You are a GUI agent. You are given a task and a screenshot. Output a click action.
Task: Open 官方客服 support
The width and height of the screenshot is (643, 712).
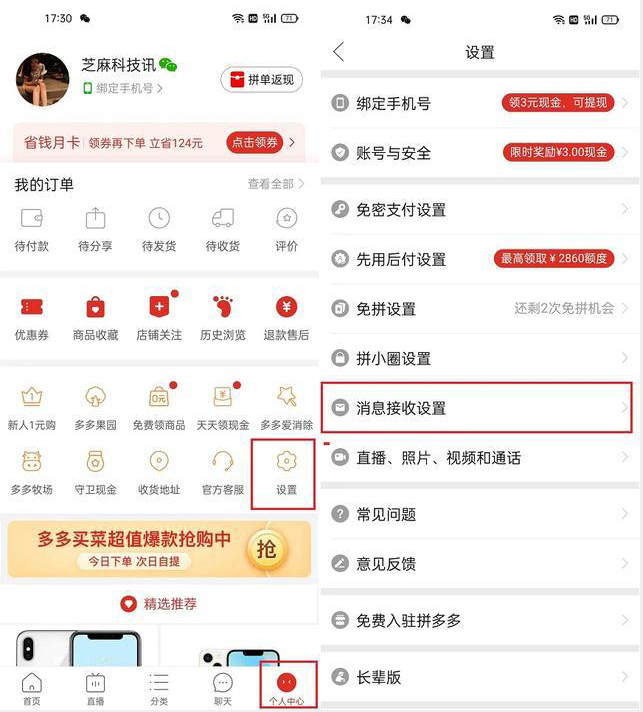pos(223,470)
